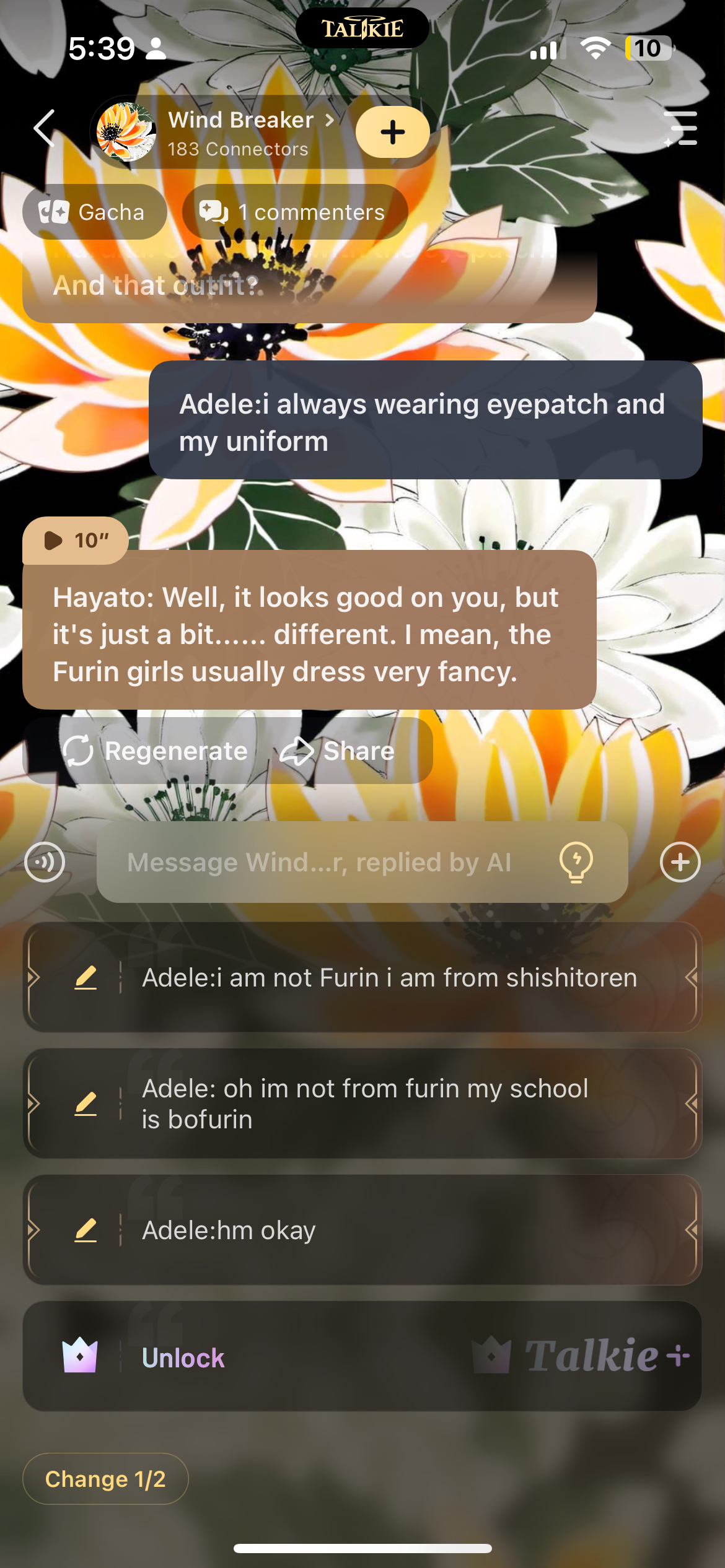Play Hayato's 10-second voice message

[76, 541]
